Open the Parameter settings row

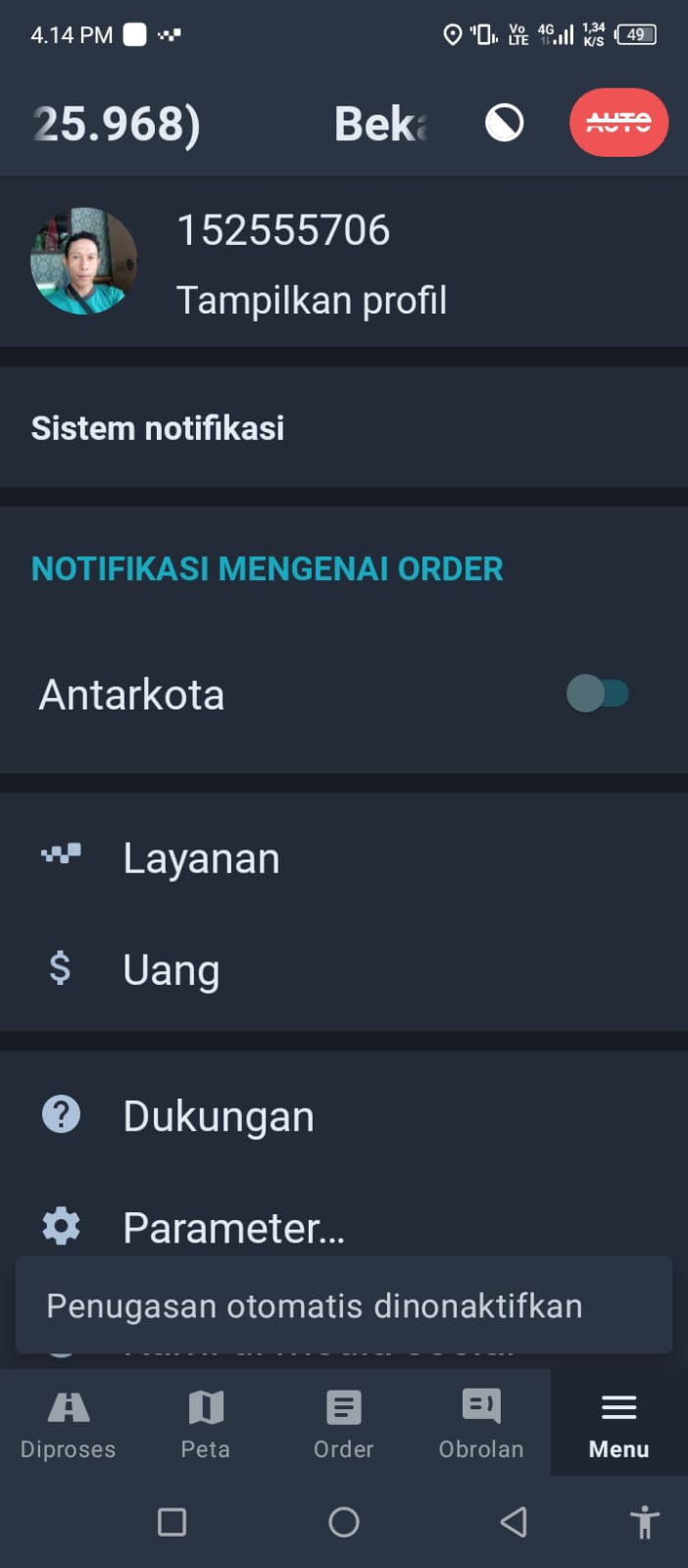(233, 1226)
